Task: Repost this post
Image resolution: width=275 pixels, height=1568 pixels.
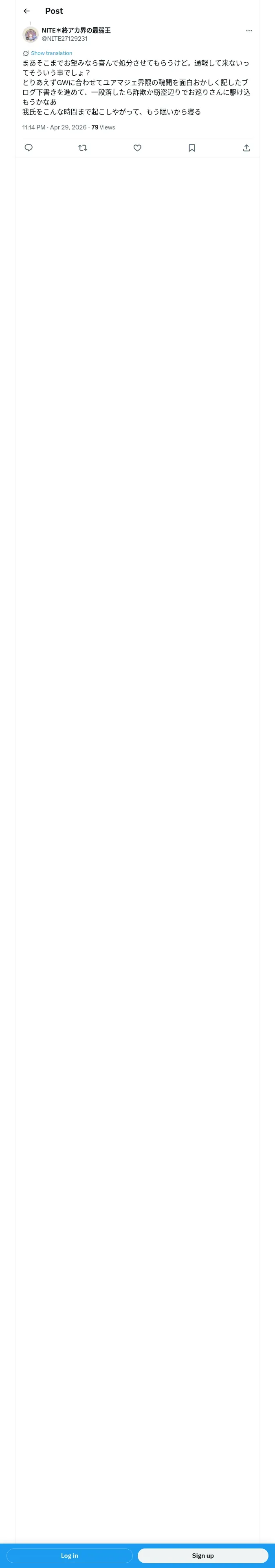Action: (x=83, y=148)
